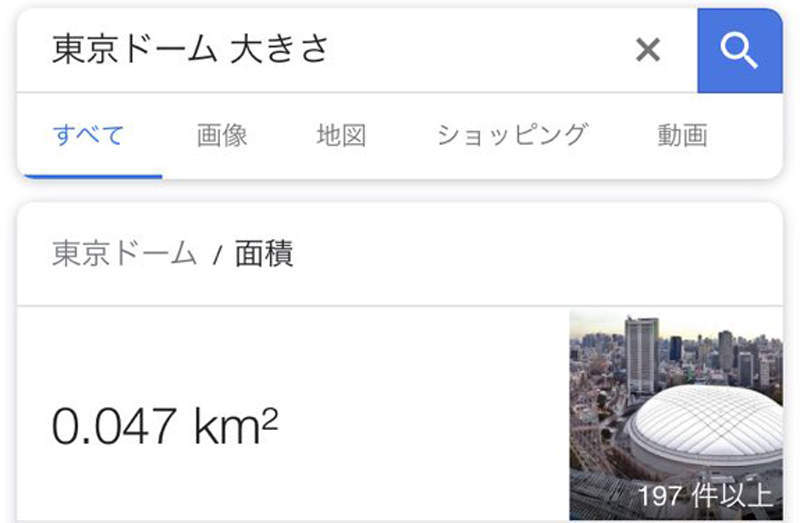Show ショッピング results

point(512,135)
